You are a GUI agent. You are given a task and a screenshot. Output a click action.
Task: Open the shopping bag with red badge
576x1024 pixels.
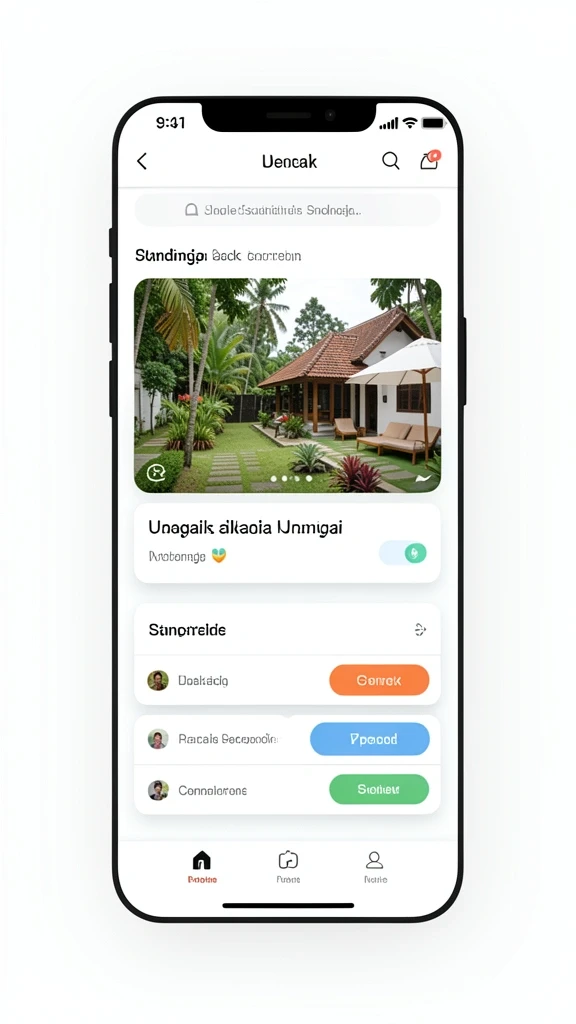click(430, 160)
